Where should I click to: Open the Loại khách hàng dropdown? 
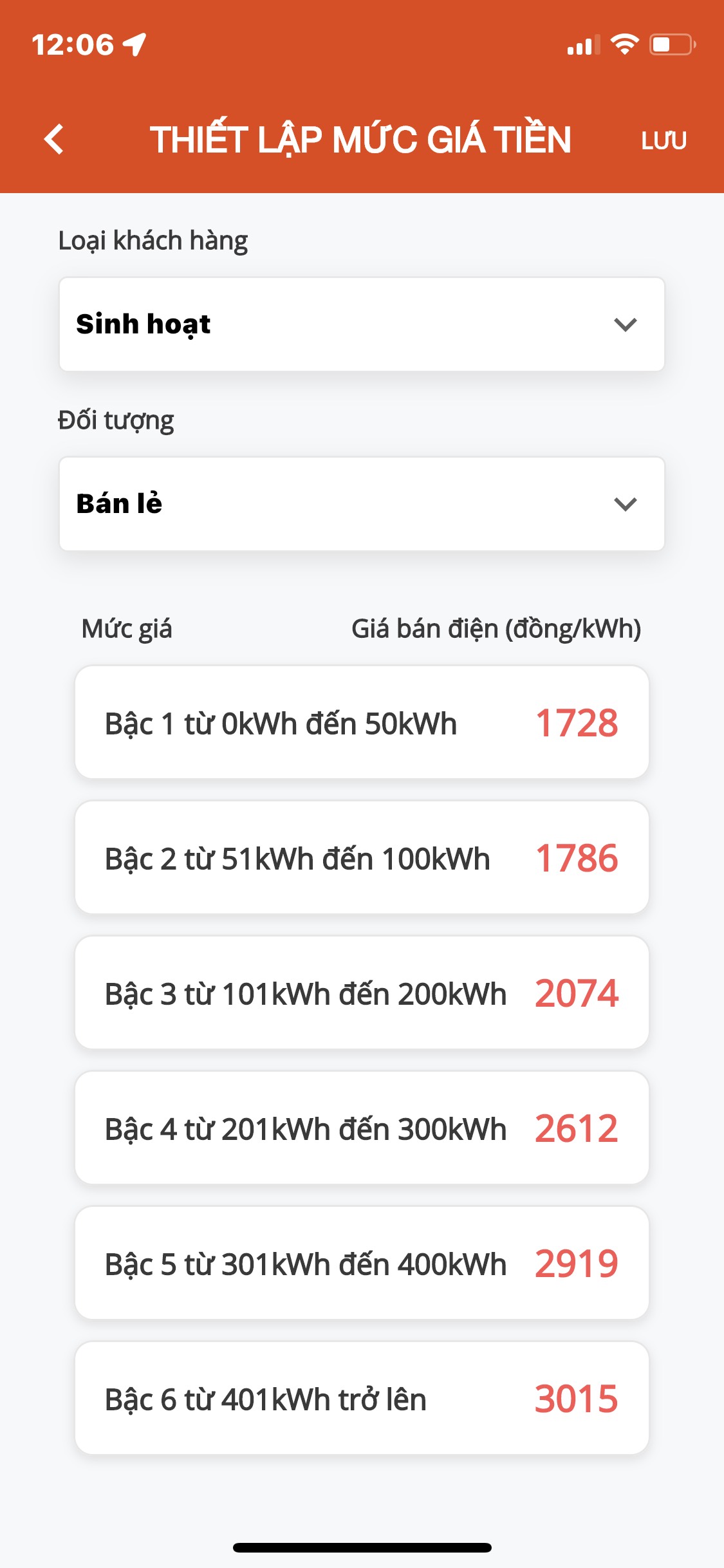(362, 324)
